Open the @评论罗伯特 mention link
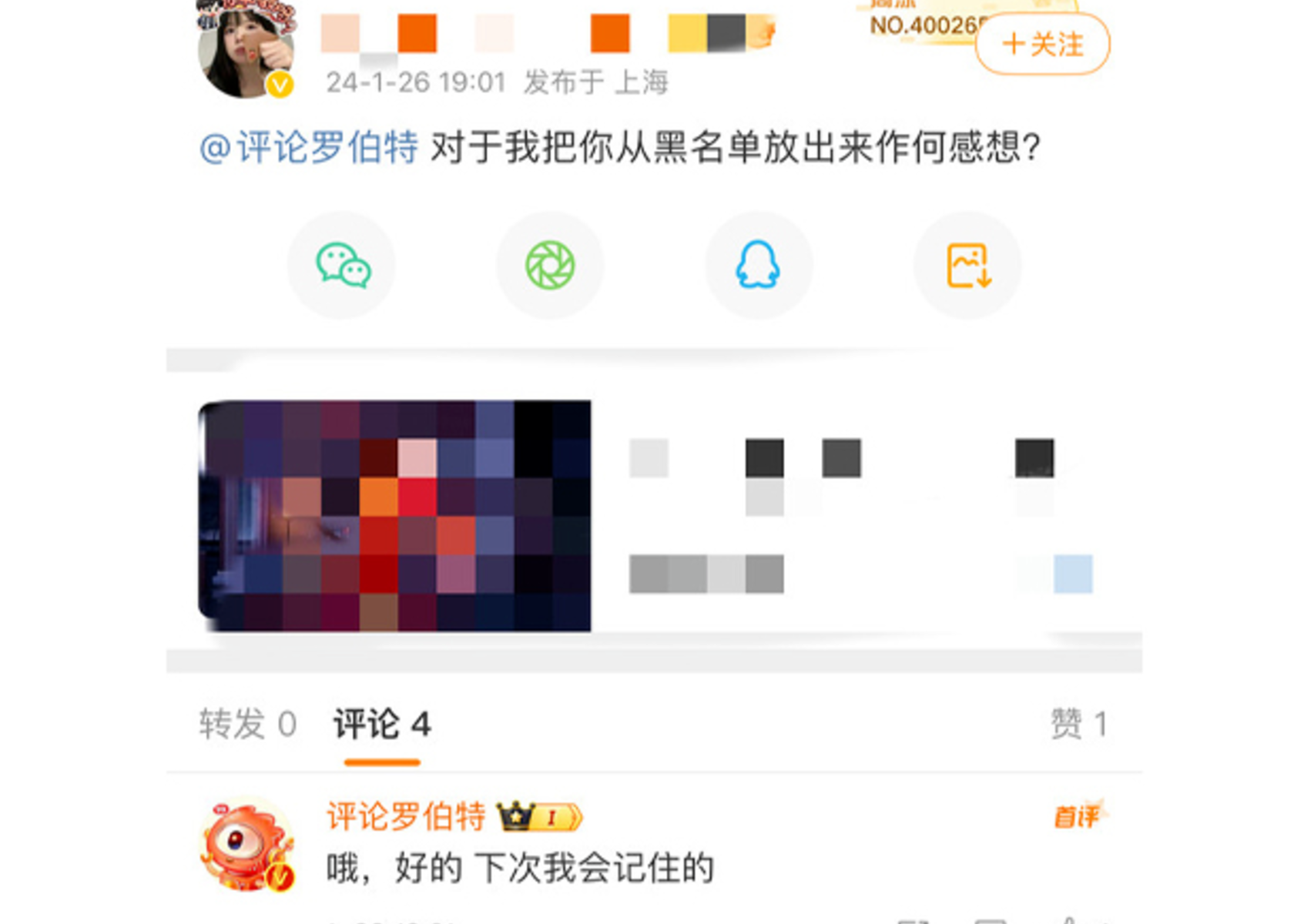 (309, 147)
